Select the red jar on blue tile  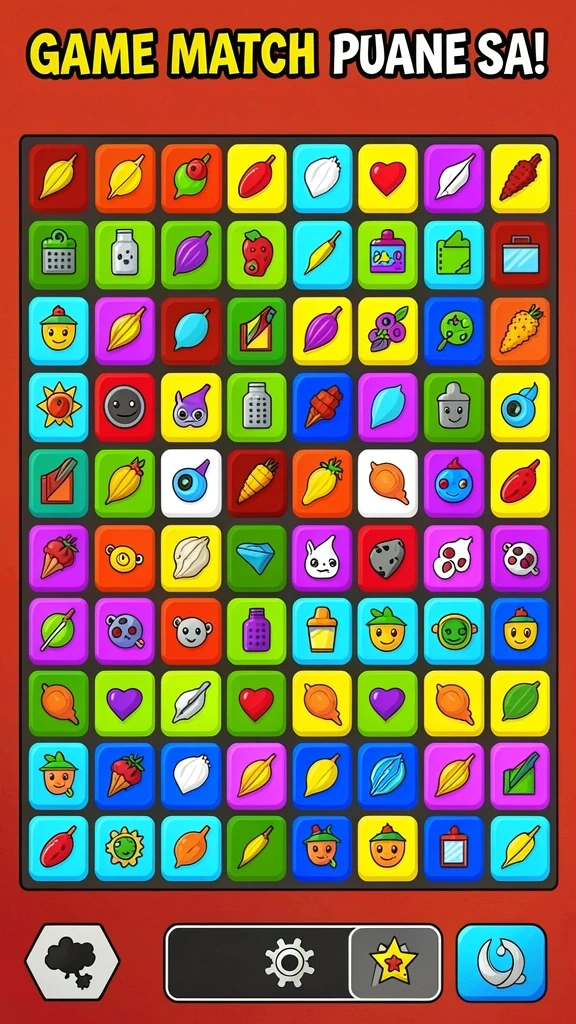pos(454,849)
